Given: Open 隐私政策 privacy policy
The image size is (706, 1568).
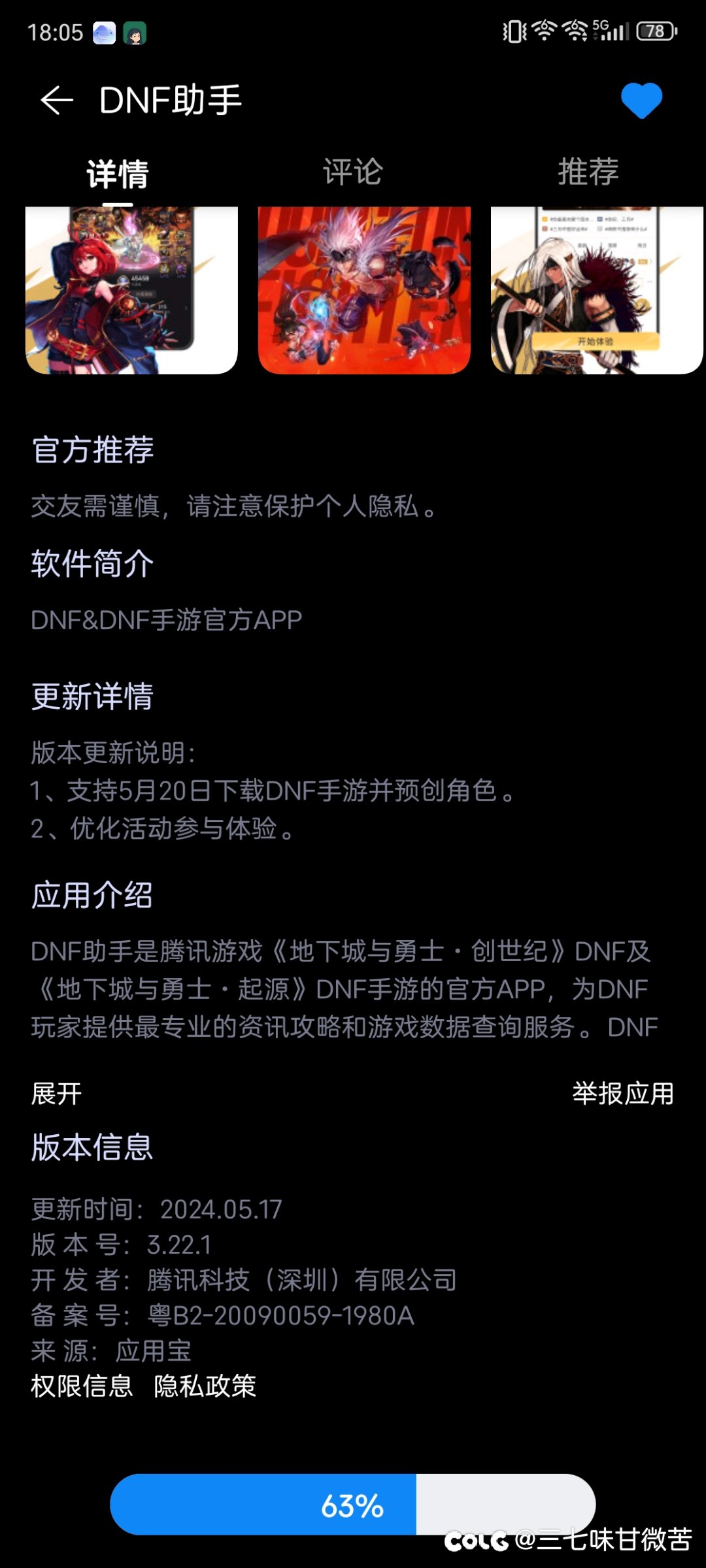Looking at the screenshot, I should 205,1386.
